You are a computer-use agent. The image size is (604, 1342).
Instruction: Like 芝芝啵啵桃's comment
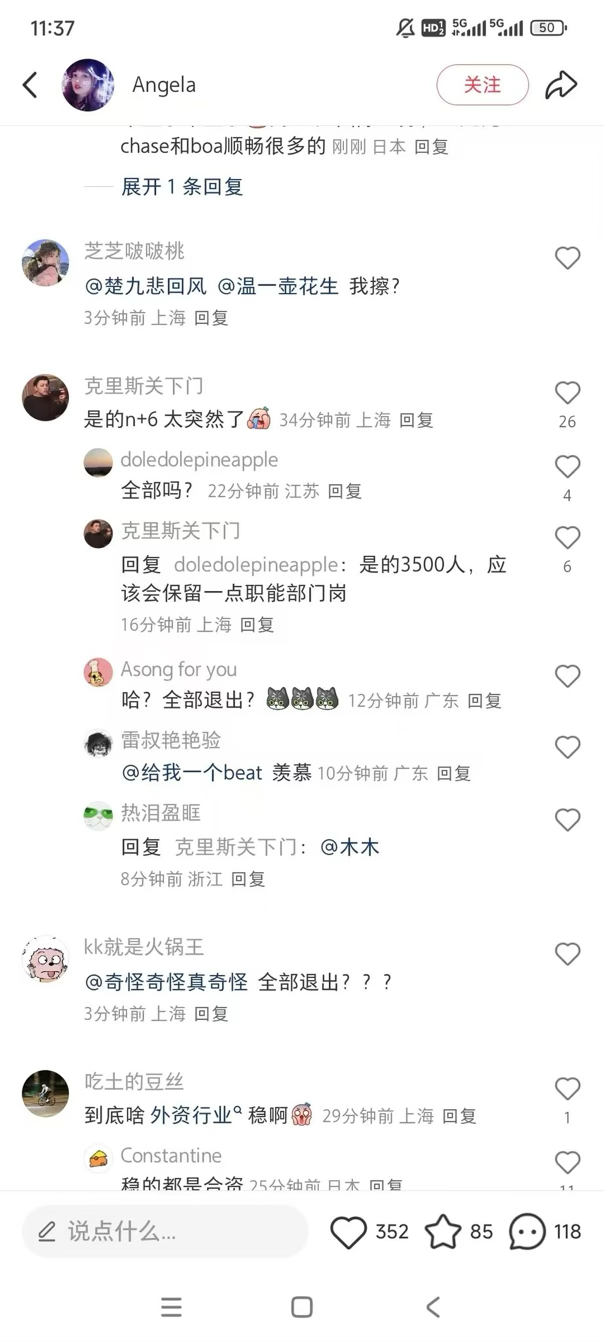click(x=567, y=258)
